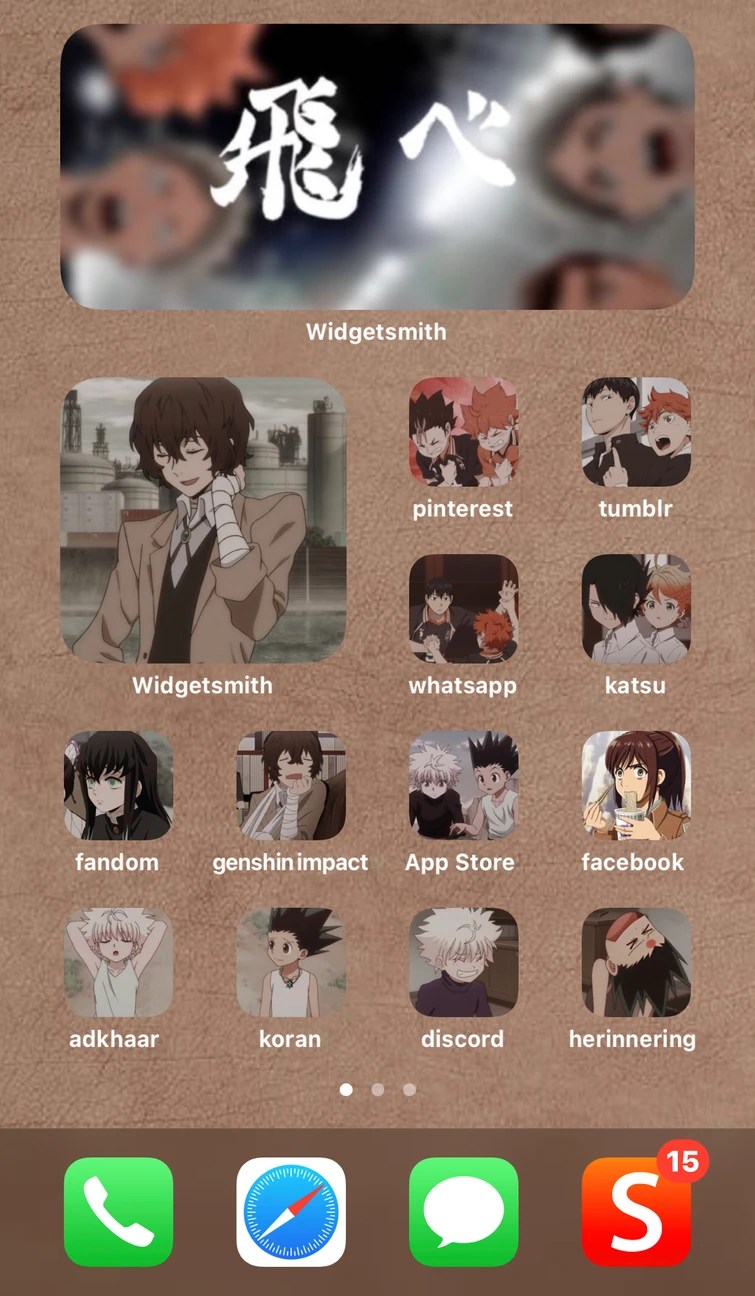Launch the koran app
755x1296 pixels.
tap(291, 962)
